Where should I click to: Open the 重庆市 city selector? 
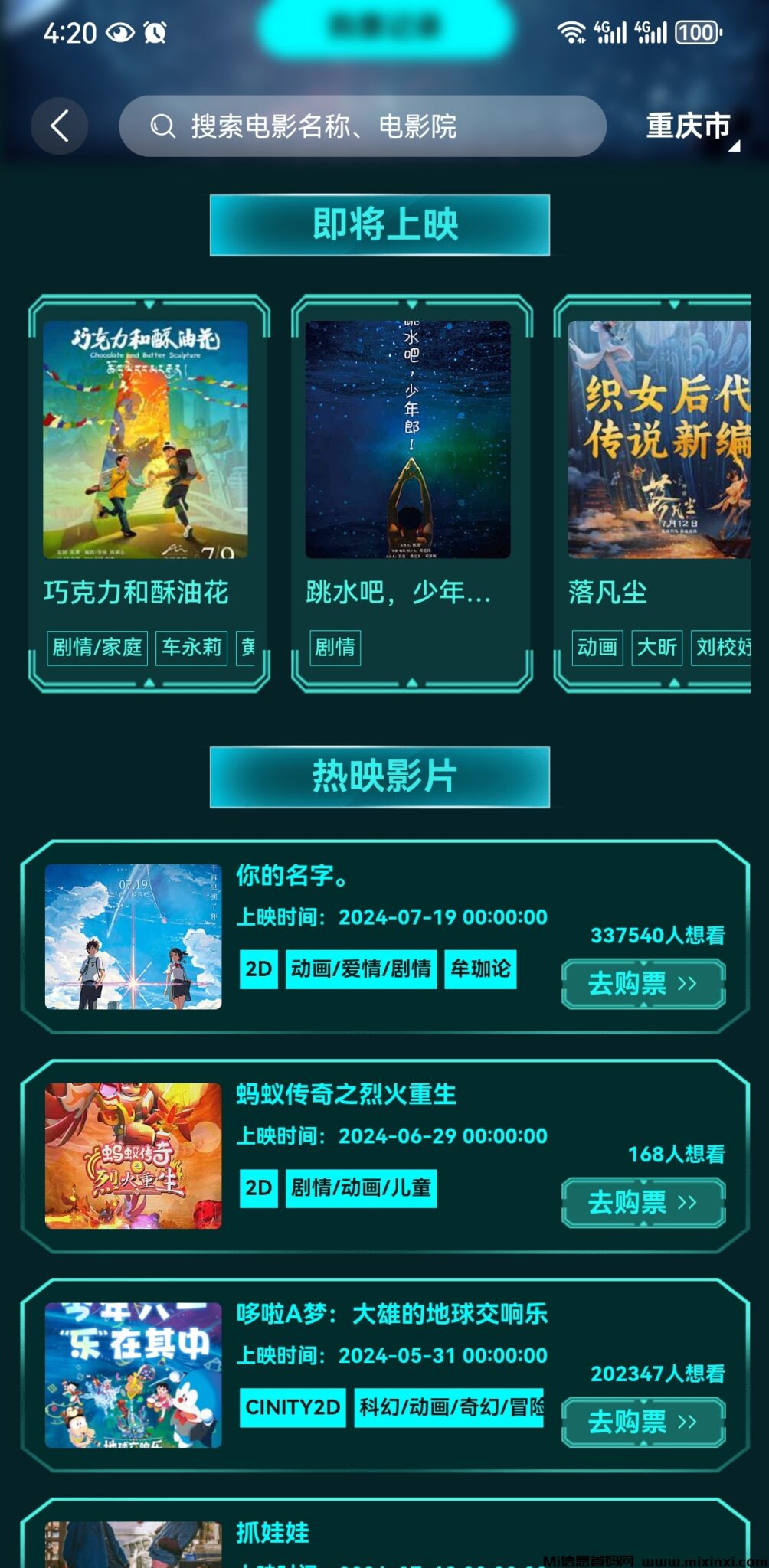689,126
